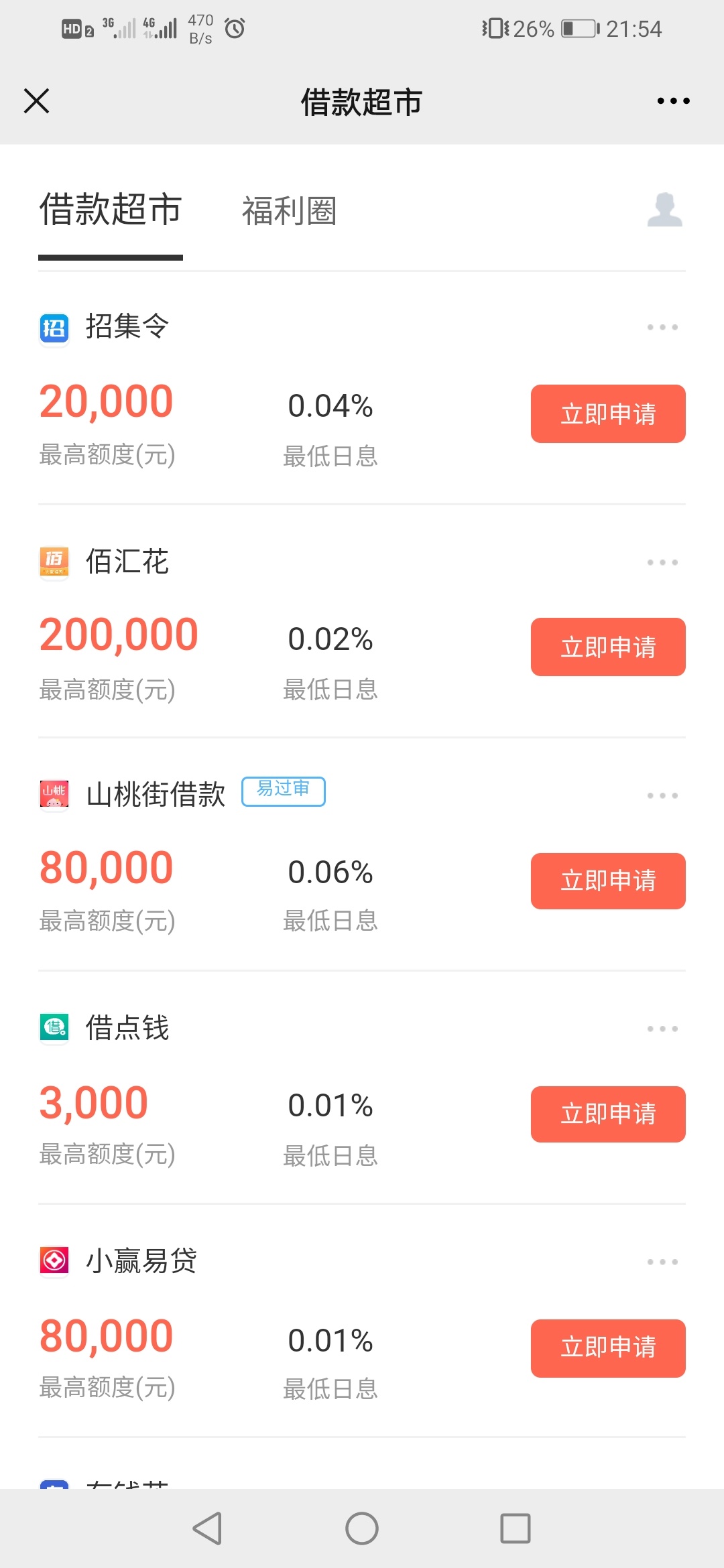
Task: Go to the home screen
Action: pos(362,1528)
